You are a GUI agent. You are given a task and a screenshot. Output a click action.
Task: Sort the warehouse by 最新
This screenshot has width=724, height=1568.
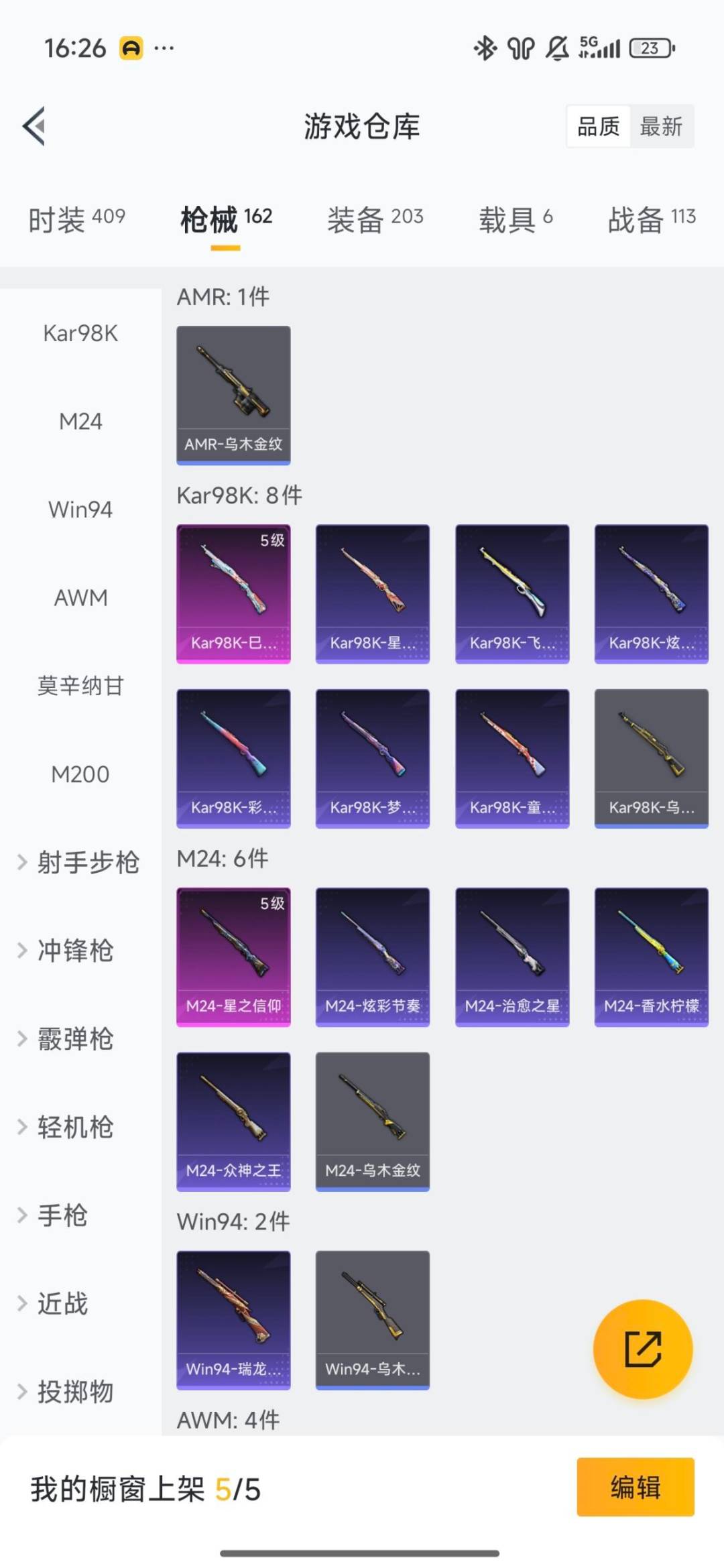point(661,126)
